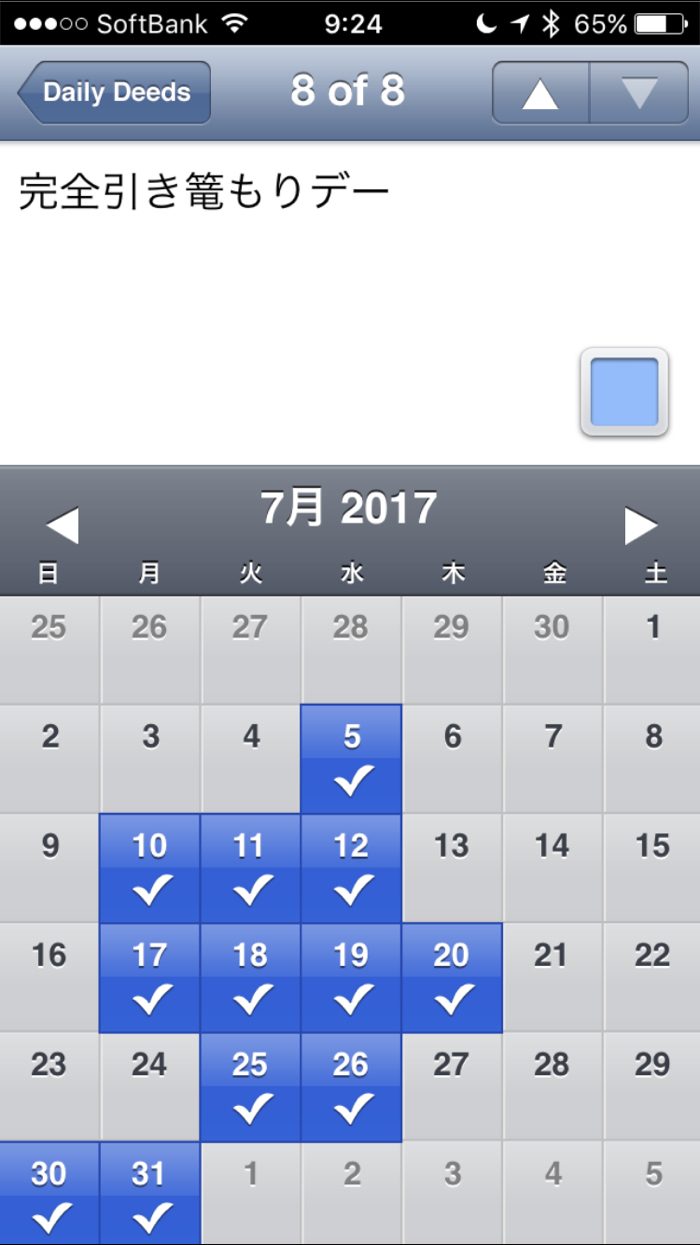Uncheck July 26 on the calendar

(x=351, y=1086)
